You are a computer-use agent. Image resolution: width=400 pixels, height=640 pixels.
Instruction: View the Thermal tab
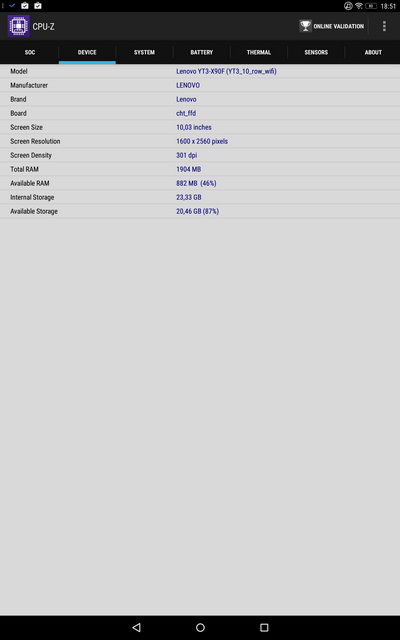(259, 52)
